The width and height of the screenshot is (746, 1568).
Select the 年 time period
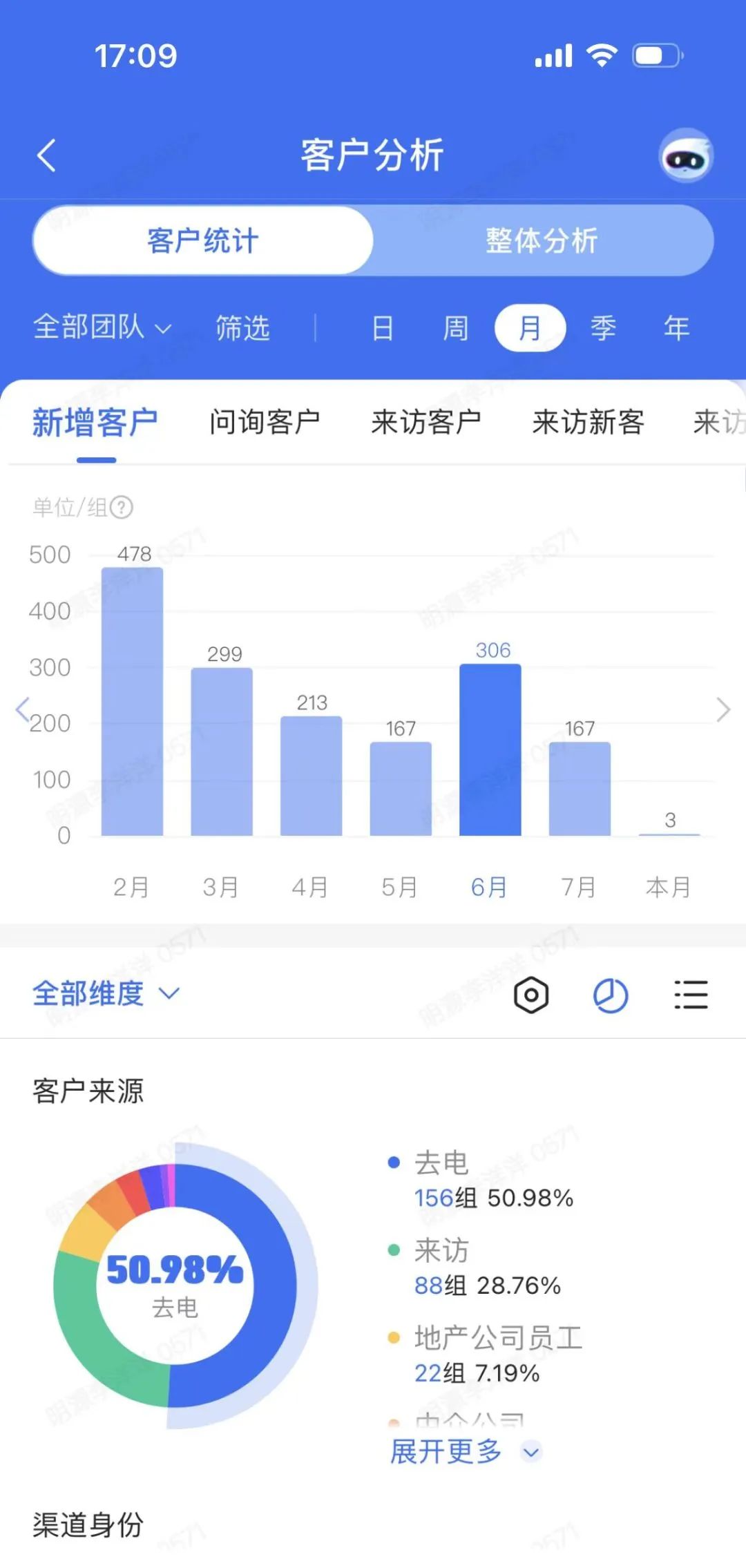pyautogui.click(x=676, y=328)
